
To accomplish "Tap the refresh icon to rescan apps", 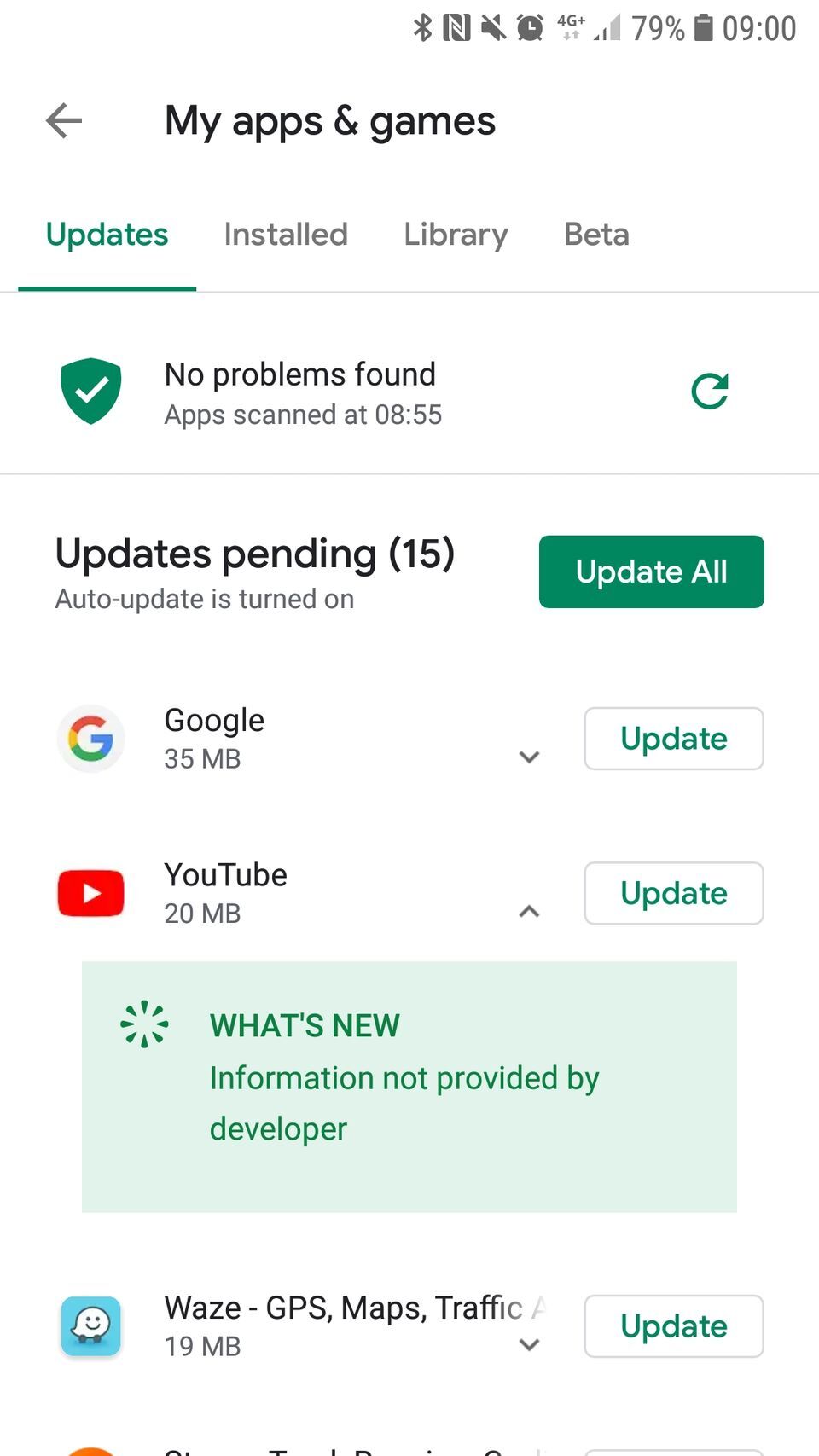I will tap(711, 390).
